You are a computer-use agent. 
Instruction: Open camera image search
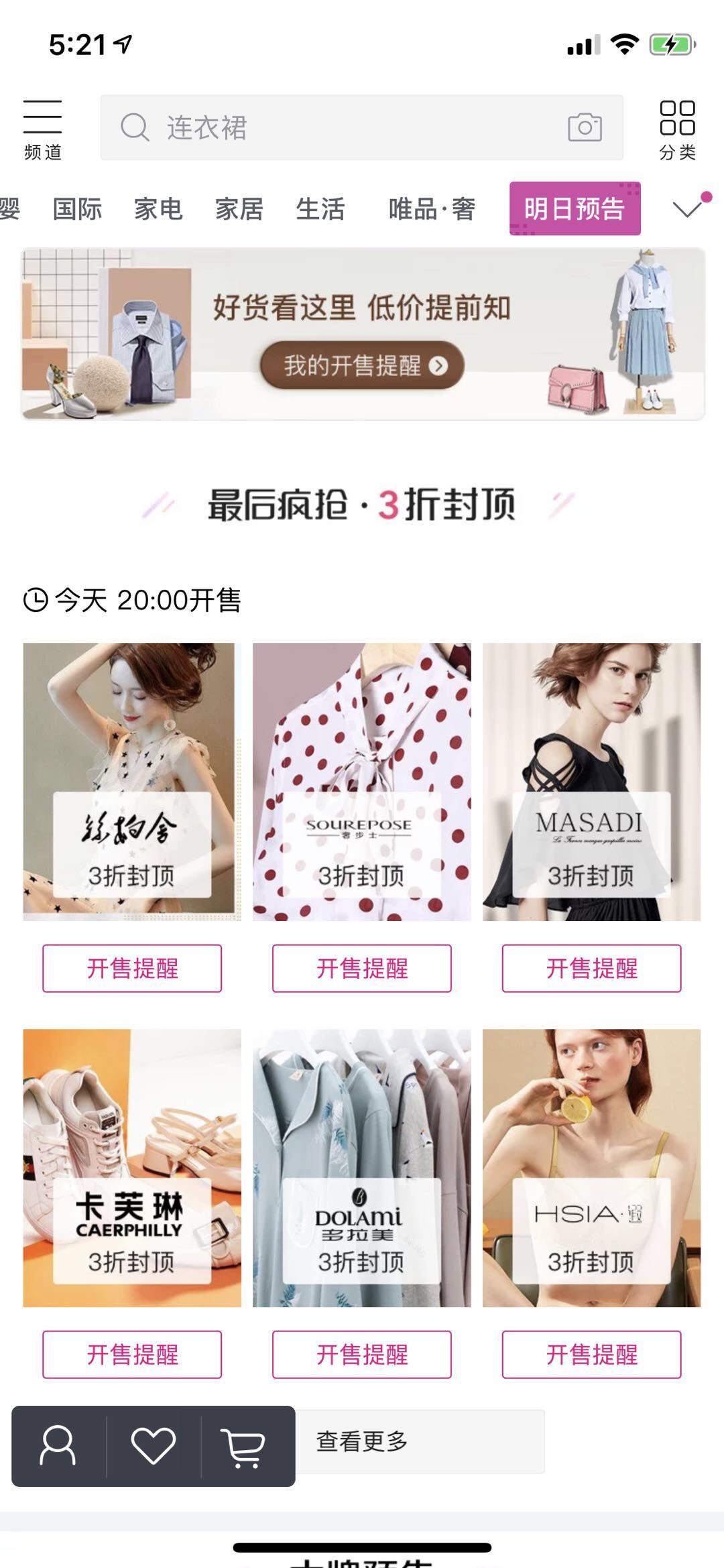click(585, 127)
